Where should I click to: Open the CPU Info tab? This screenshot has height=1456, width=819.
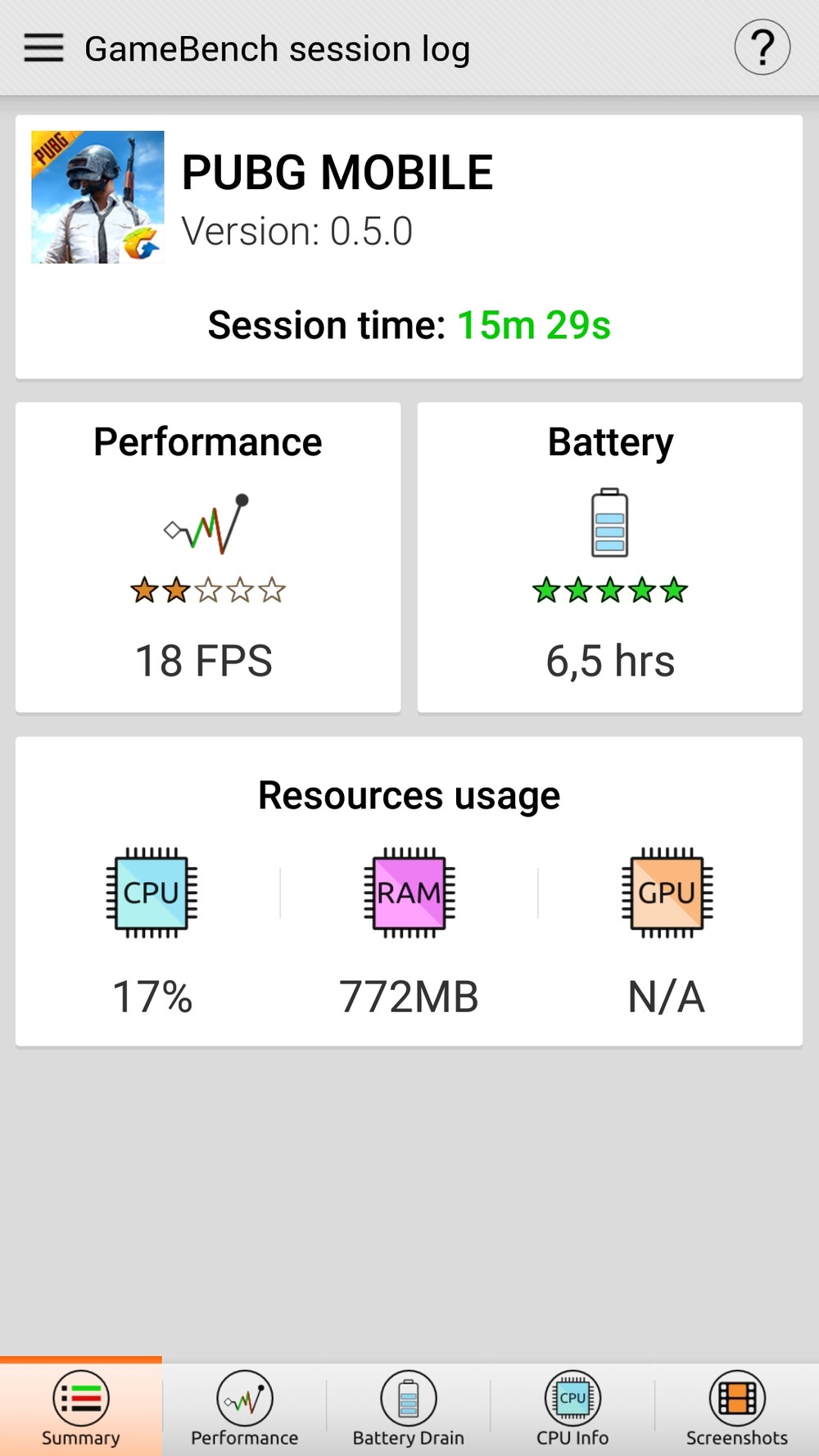tap(572, 1409)
